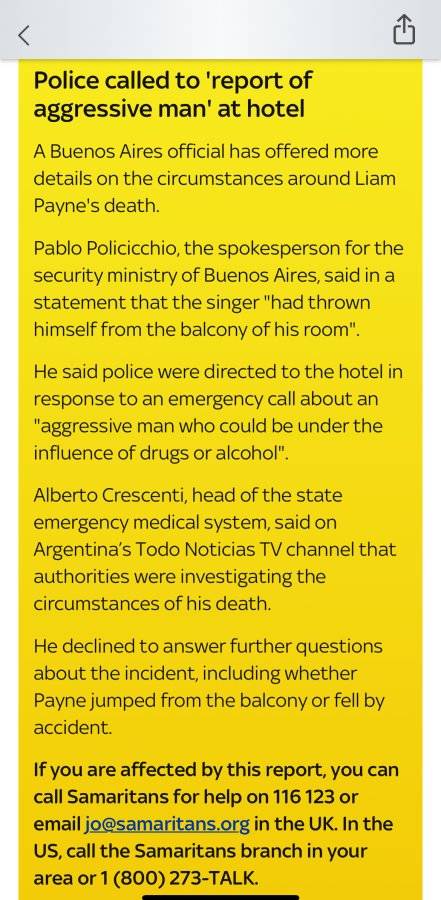The height and width of the screenshot is (900, 441).
Task: Share this article via the share icon
Action: click(404, 29)
